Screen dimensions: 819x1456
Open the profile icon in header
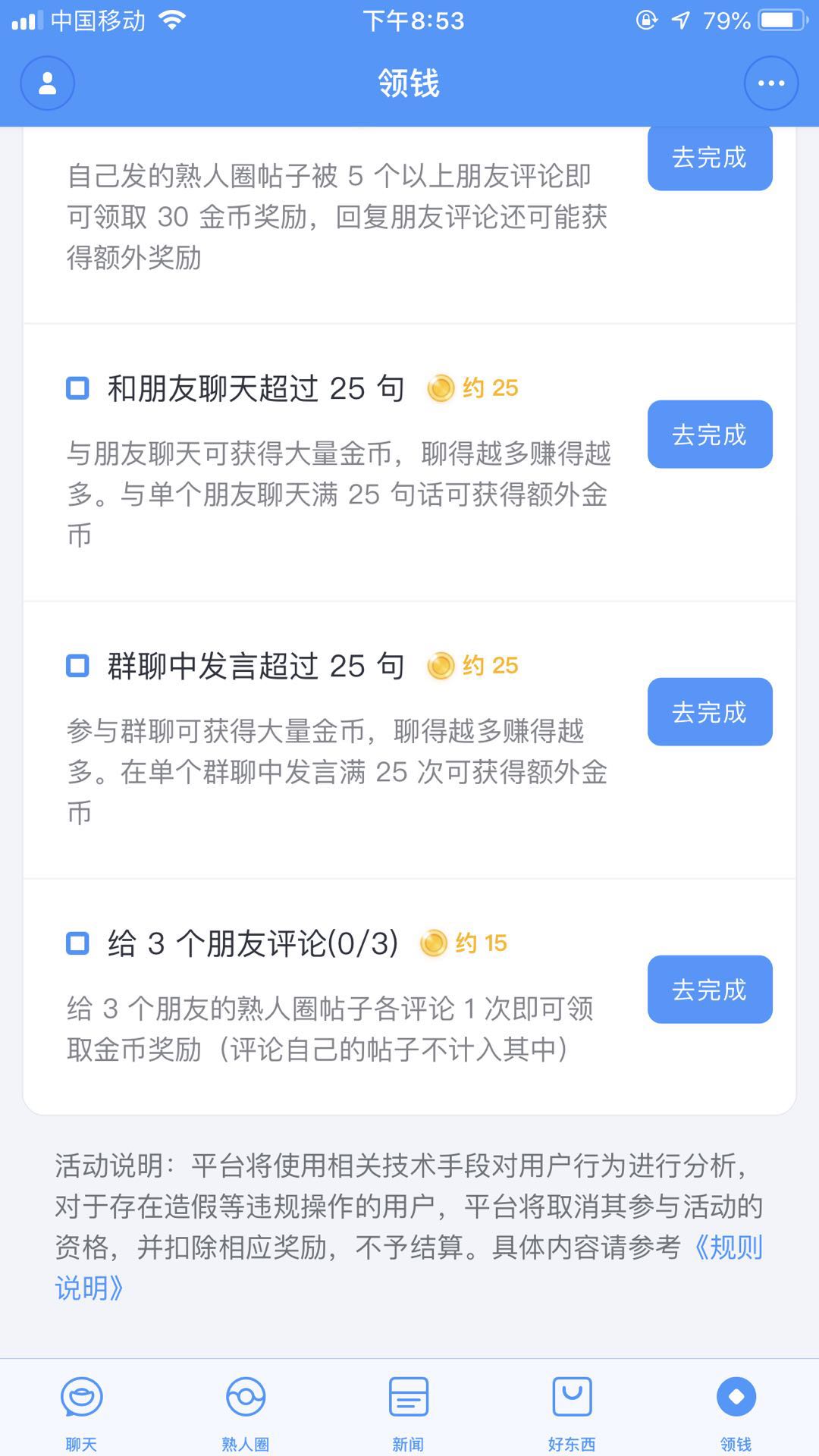47,83
